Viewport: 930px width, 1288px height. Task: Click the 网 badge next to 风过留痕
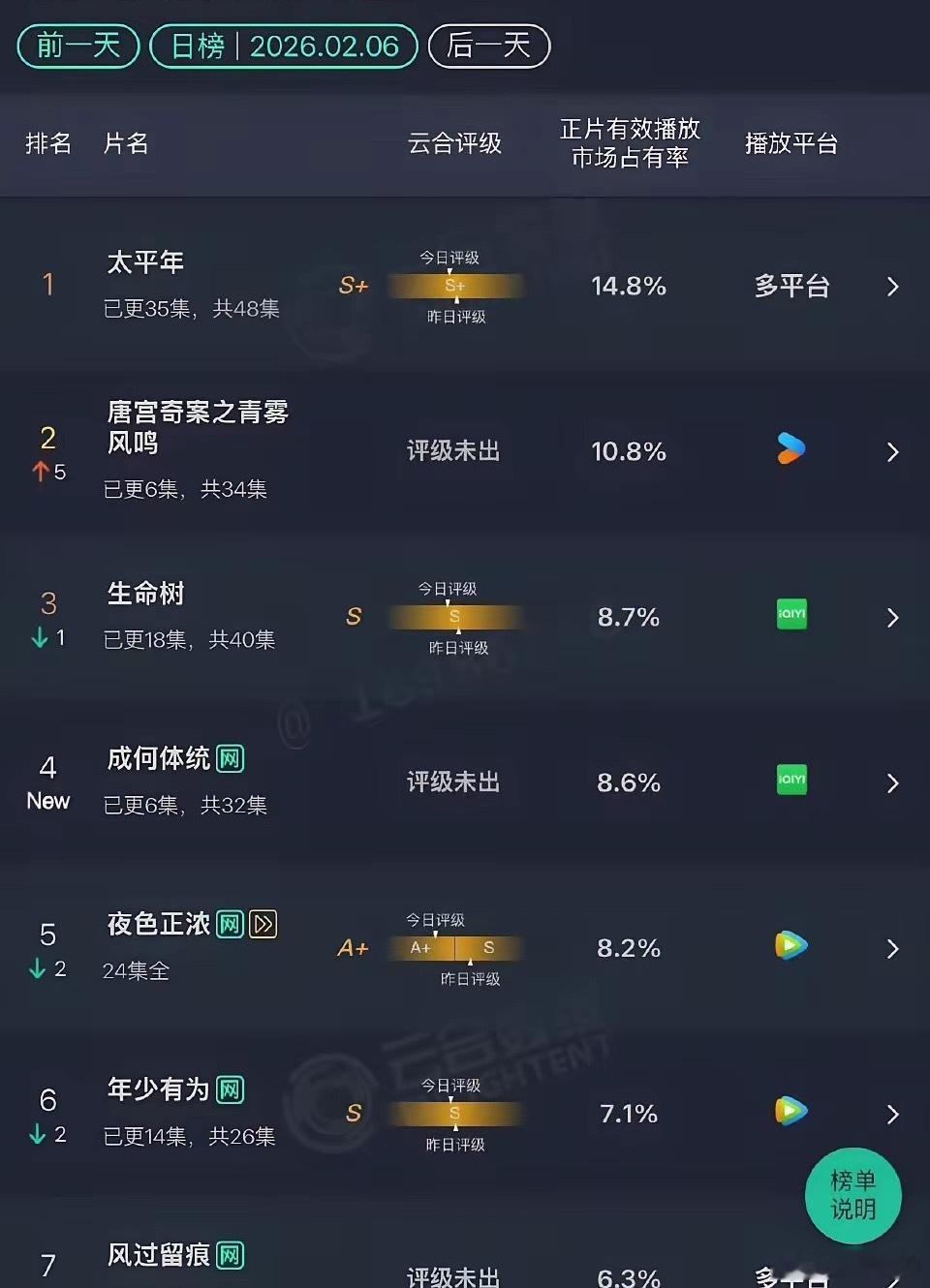(229, 1254)
